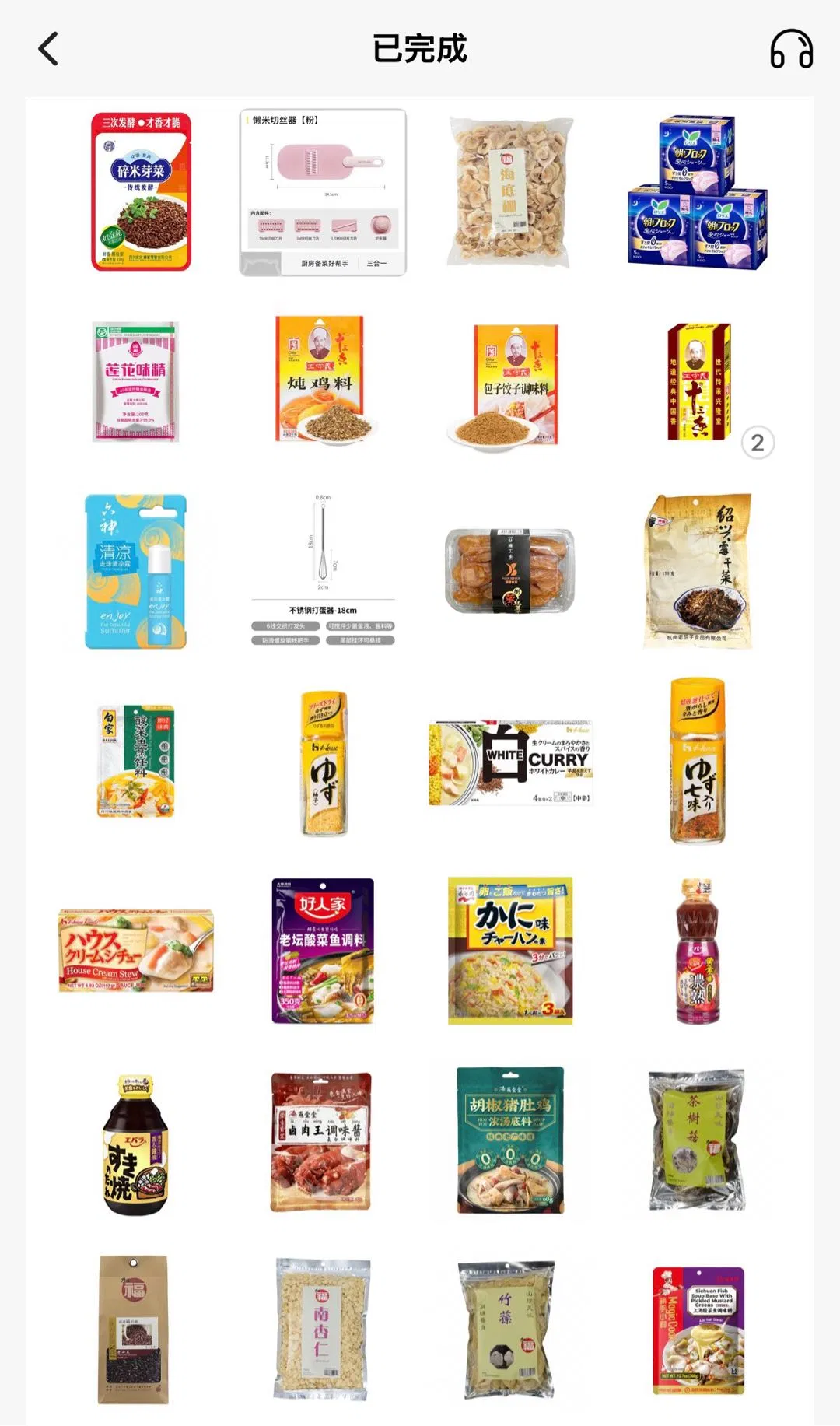
Task: Open the 碎米芽菜 product tile
Action: [141, 192]
